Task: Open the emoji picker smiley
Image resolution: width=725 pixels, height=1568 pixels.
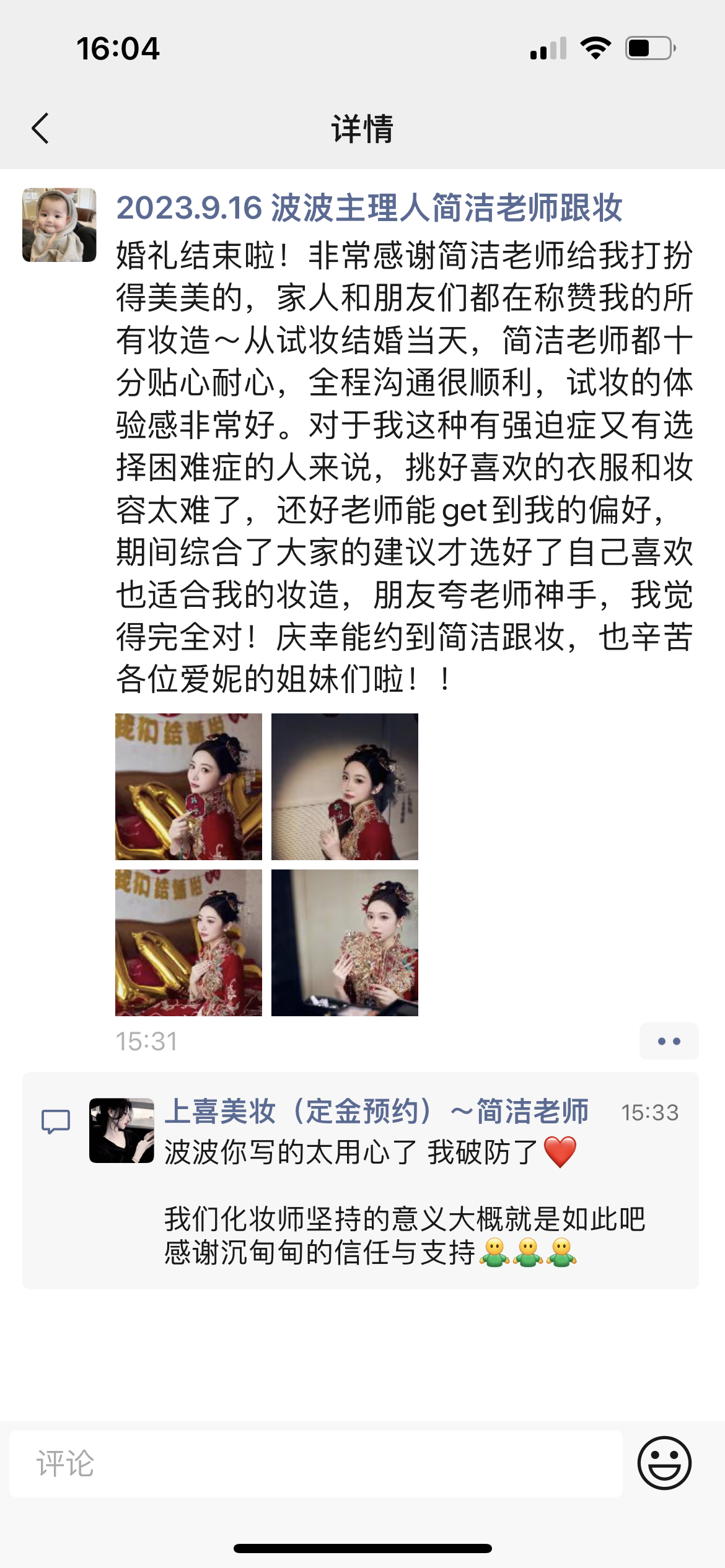Action: pyautogui.click(x=664, y=1463)
